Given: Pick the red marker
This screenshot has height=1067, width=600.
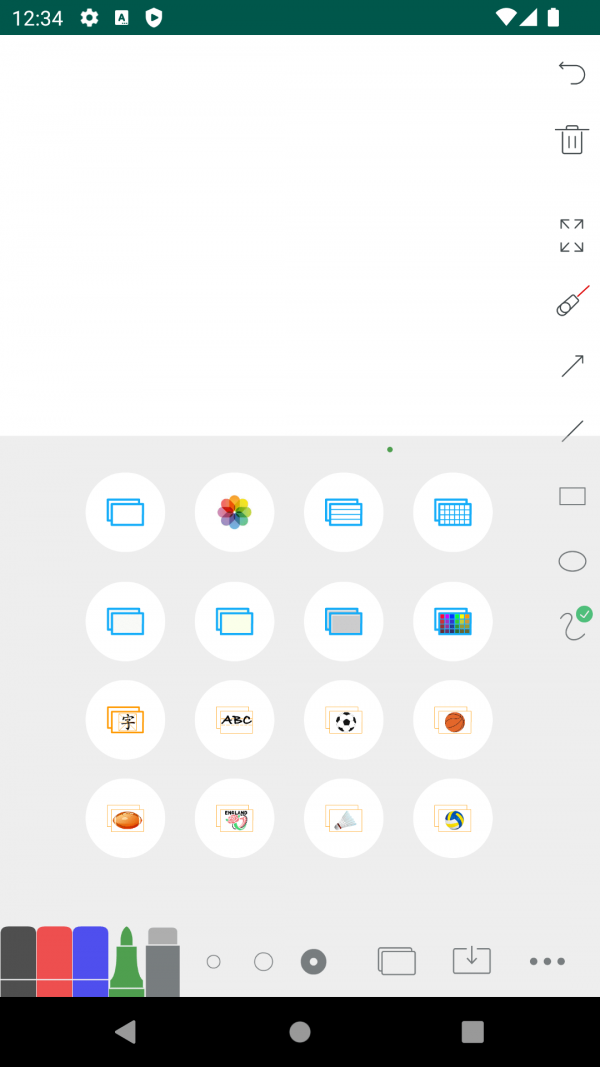Looking at the screenshot, I should [x=54, y=962].
